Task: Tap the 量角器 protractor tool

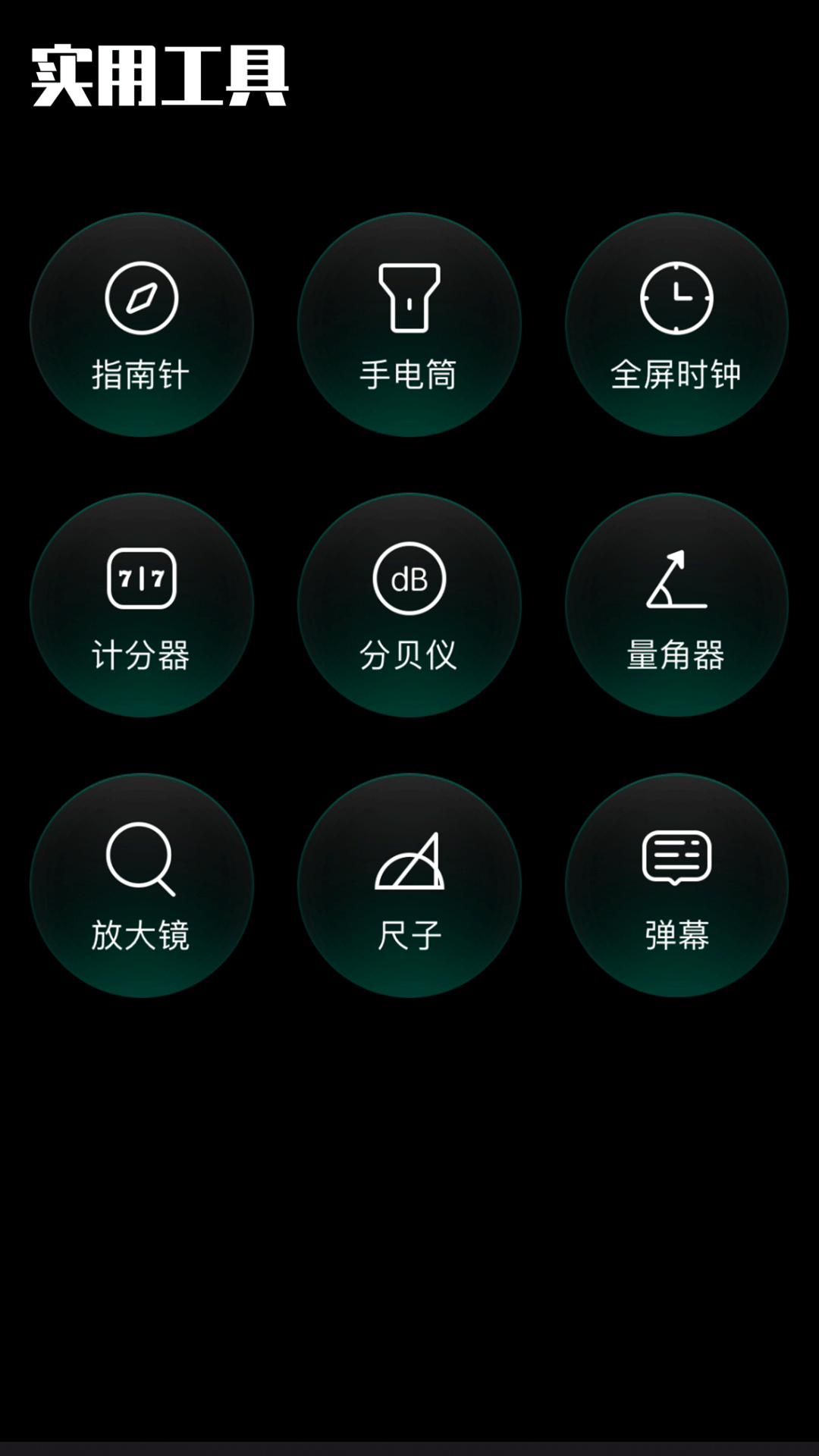Action: coord(676,605)
